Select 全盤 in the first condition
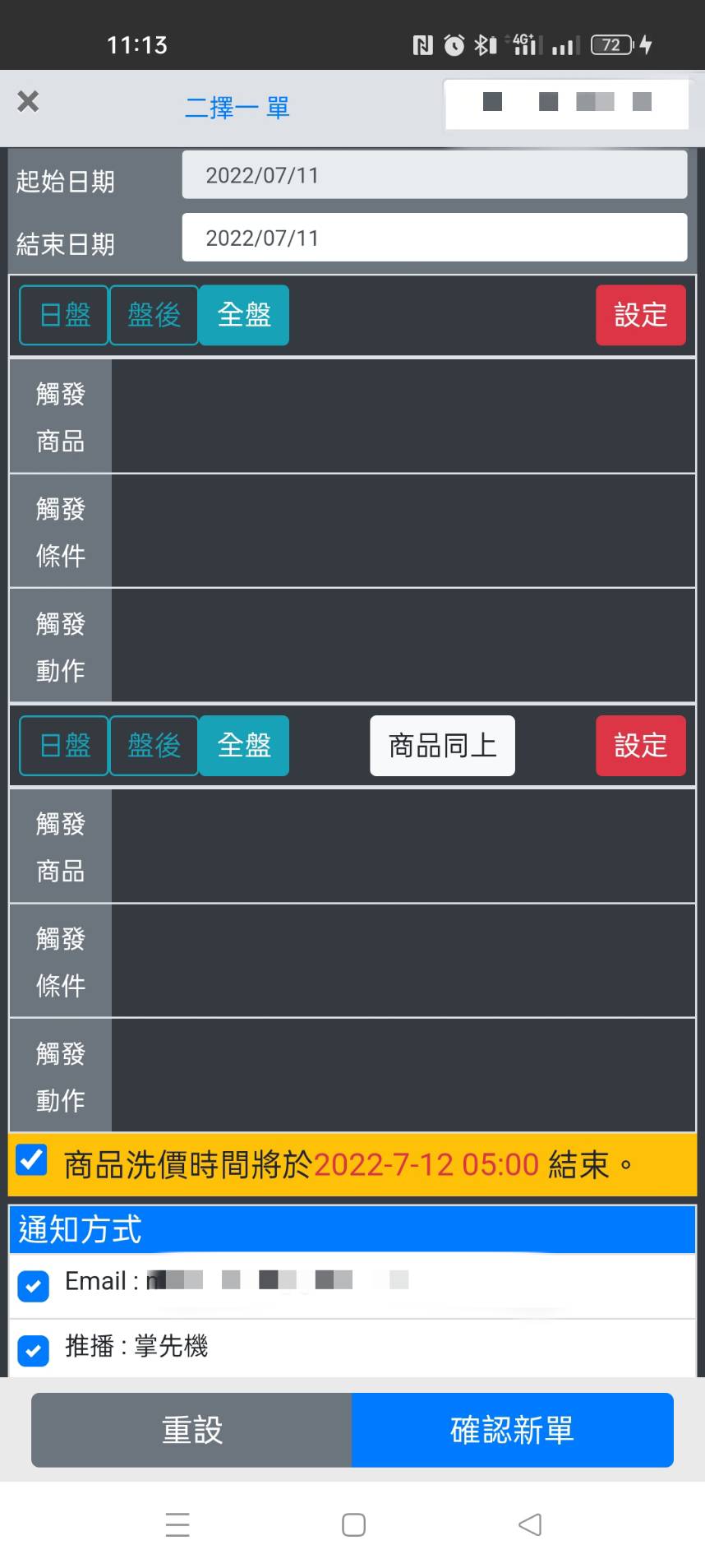The width and height of the screenshot is (705, 1568). pyautogui.click(x=244, y=315)
